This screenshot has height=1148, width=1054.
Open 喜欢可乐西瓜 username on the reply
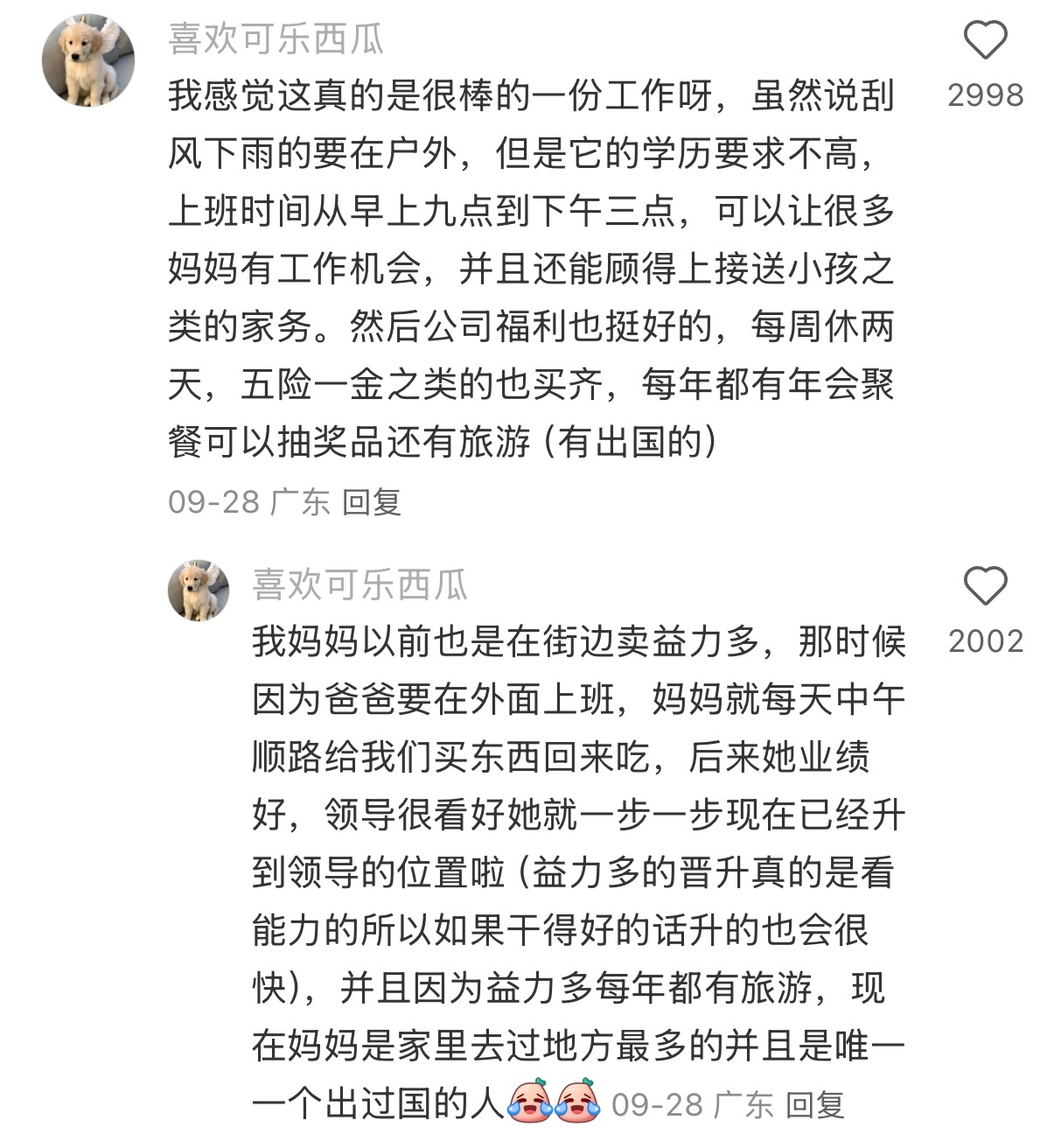tap(359, 584)
